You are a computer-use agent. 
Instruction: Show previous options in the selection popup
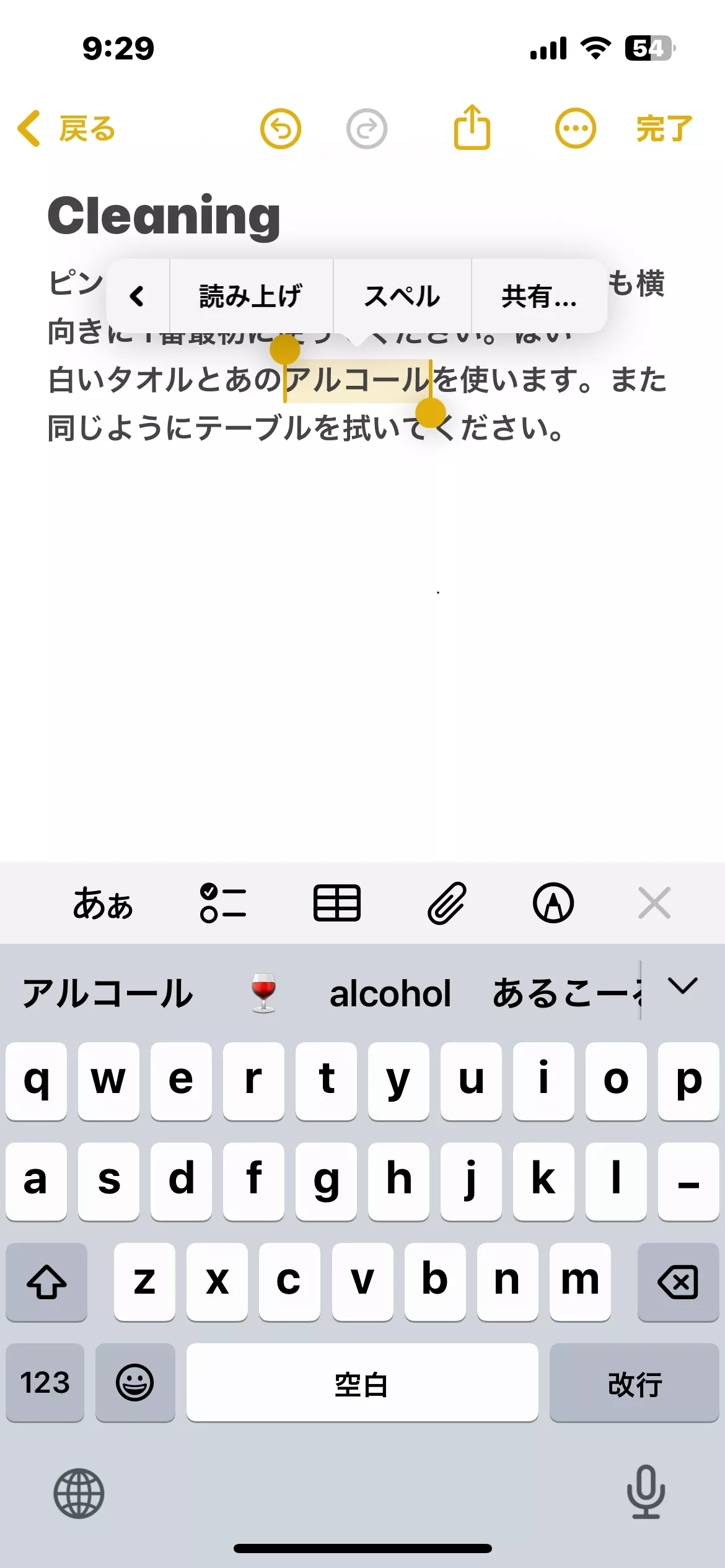pyautogui.click(x=138, y=296)
